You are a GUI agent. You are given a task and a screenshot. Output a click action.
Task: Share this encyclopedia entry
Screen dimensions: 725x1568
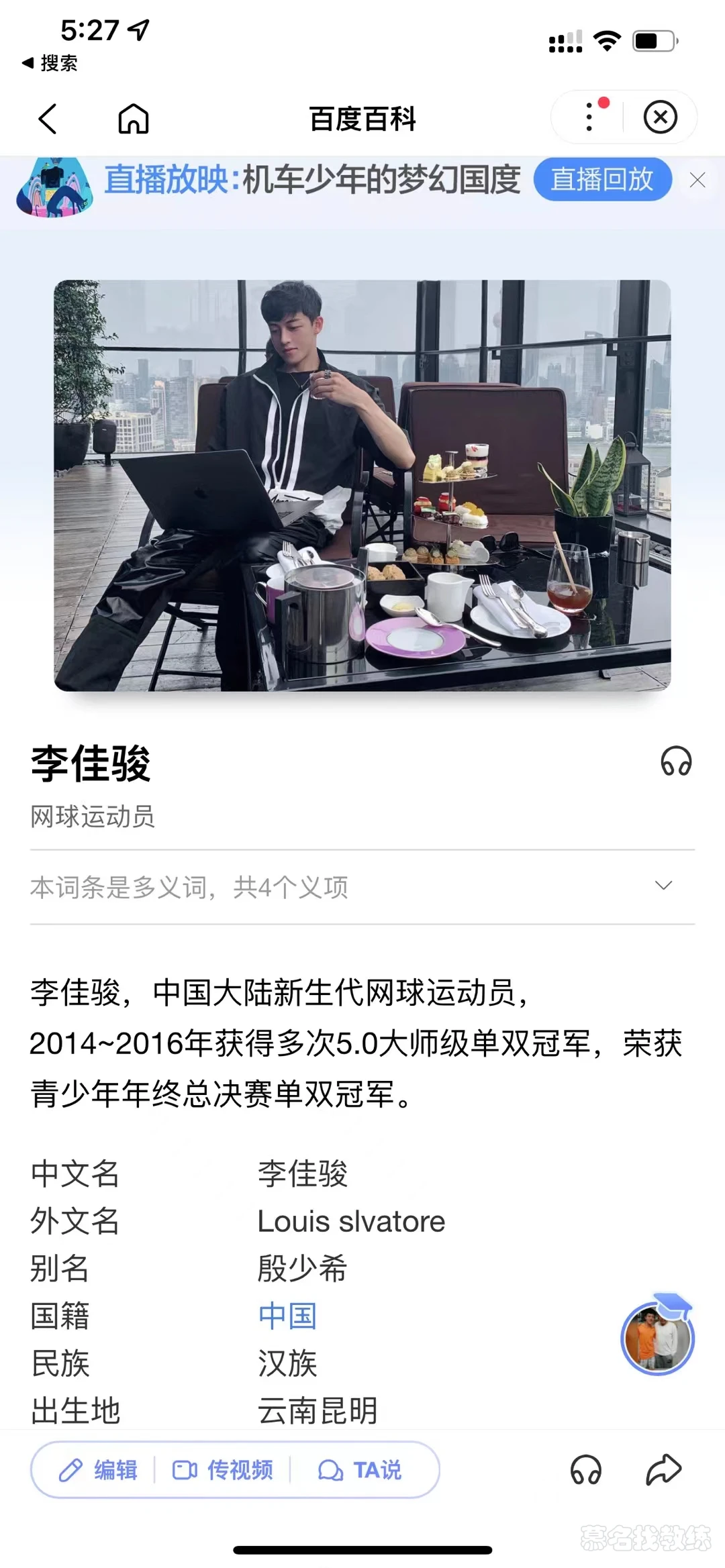[x=663, y=1469]
